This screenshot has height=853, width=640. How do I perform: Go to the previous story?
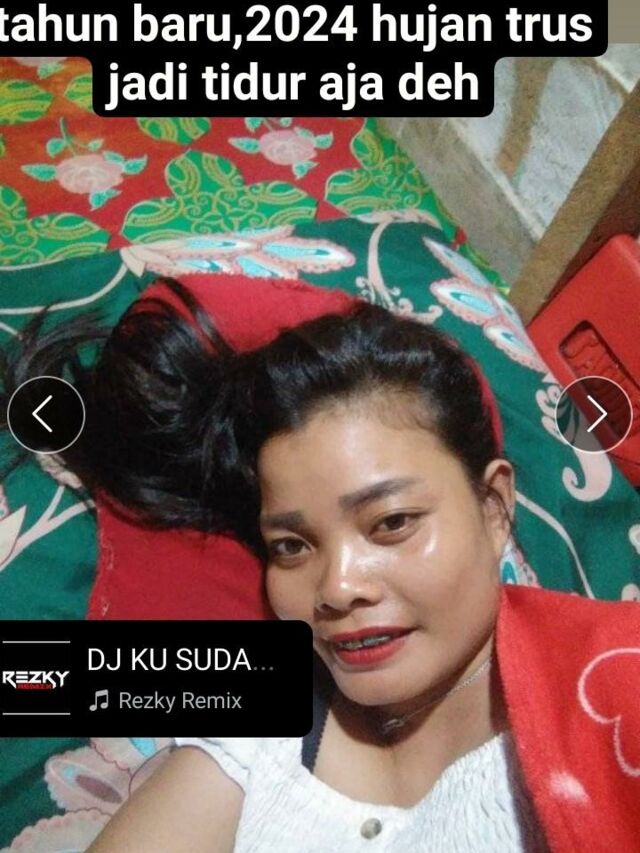click(45, 414)
